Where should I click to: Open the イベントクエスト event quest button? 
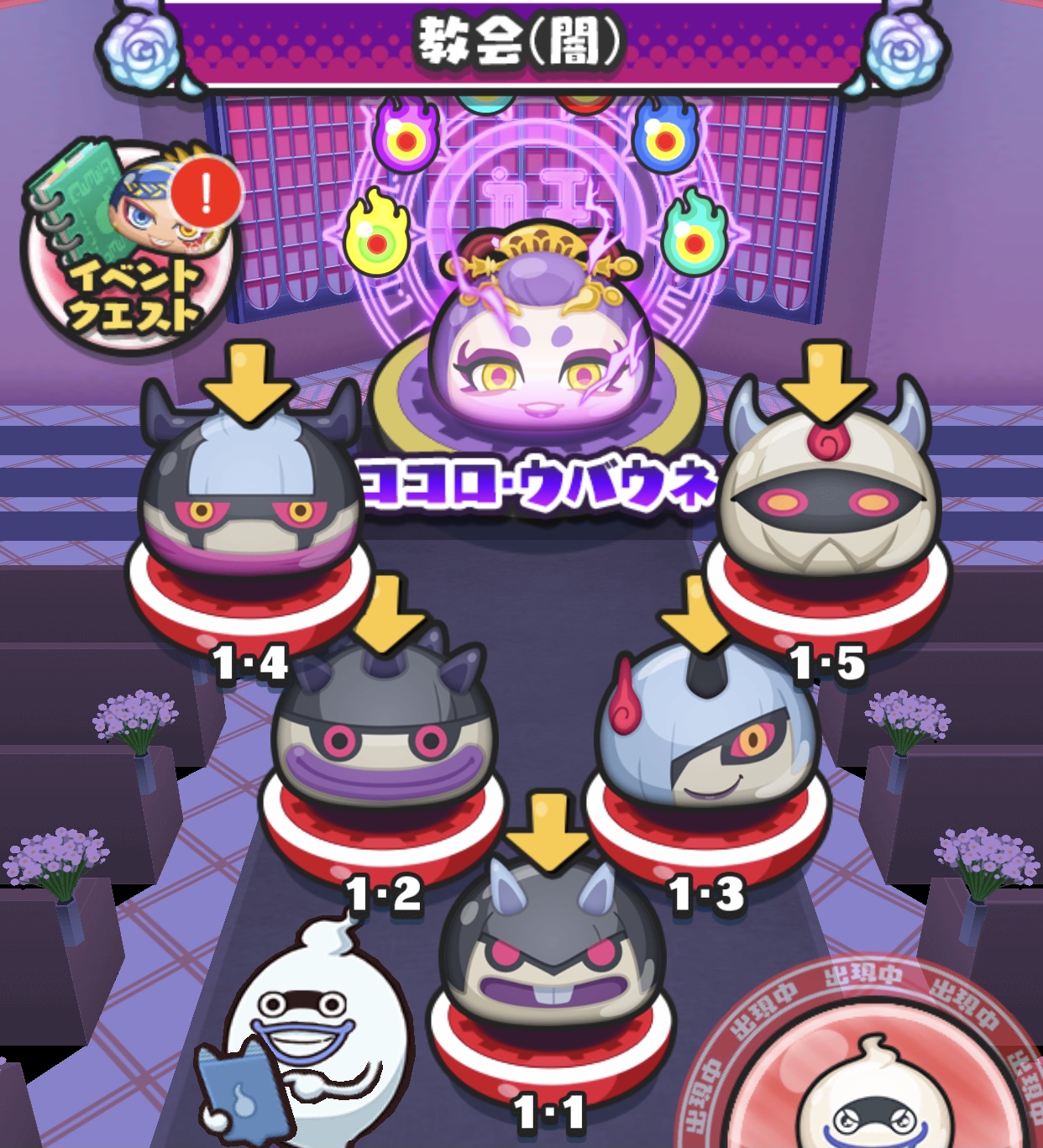click(130, 246)
